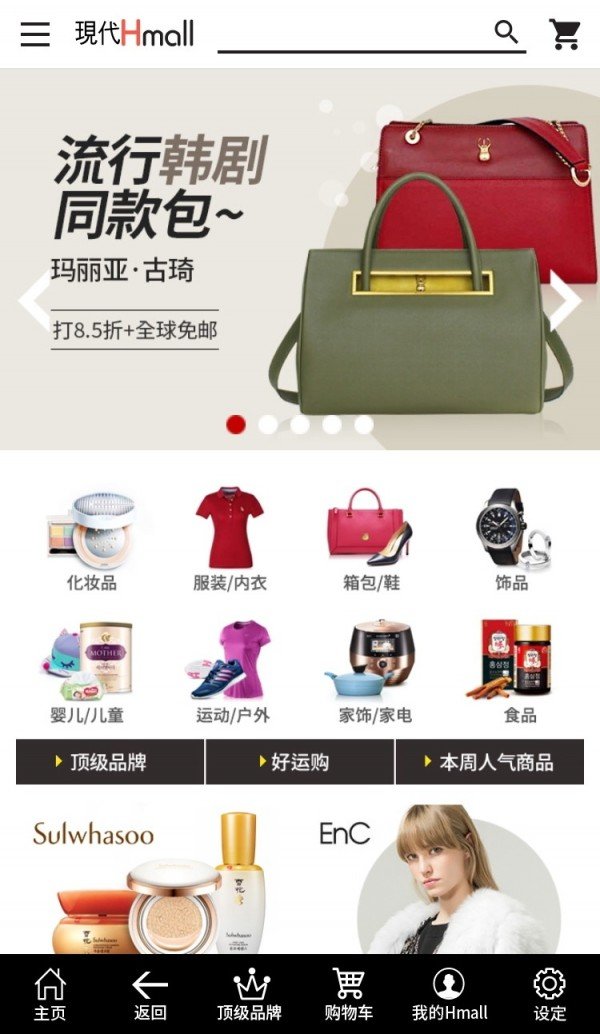Open the hamburger menu
The image size is (600, 1034).
coord(35,34)
